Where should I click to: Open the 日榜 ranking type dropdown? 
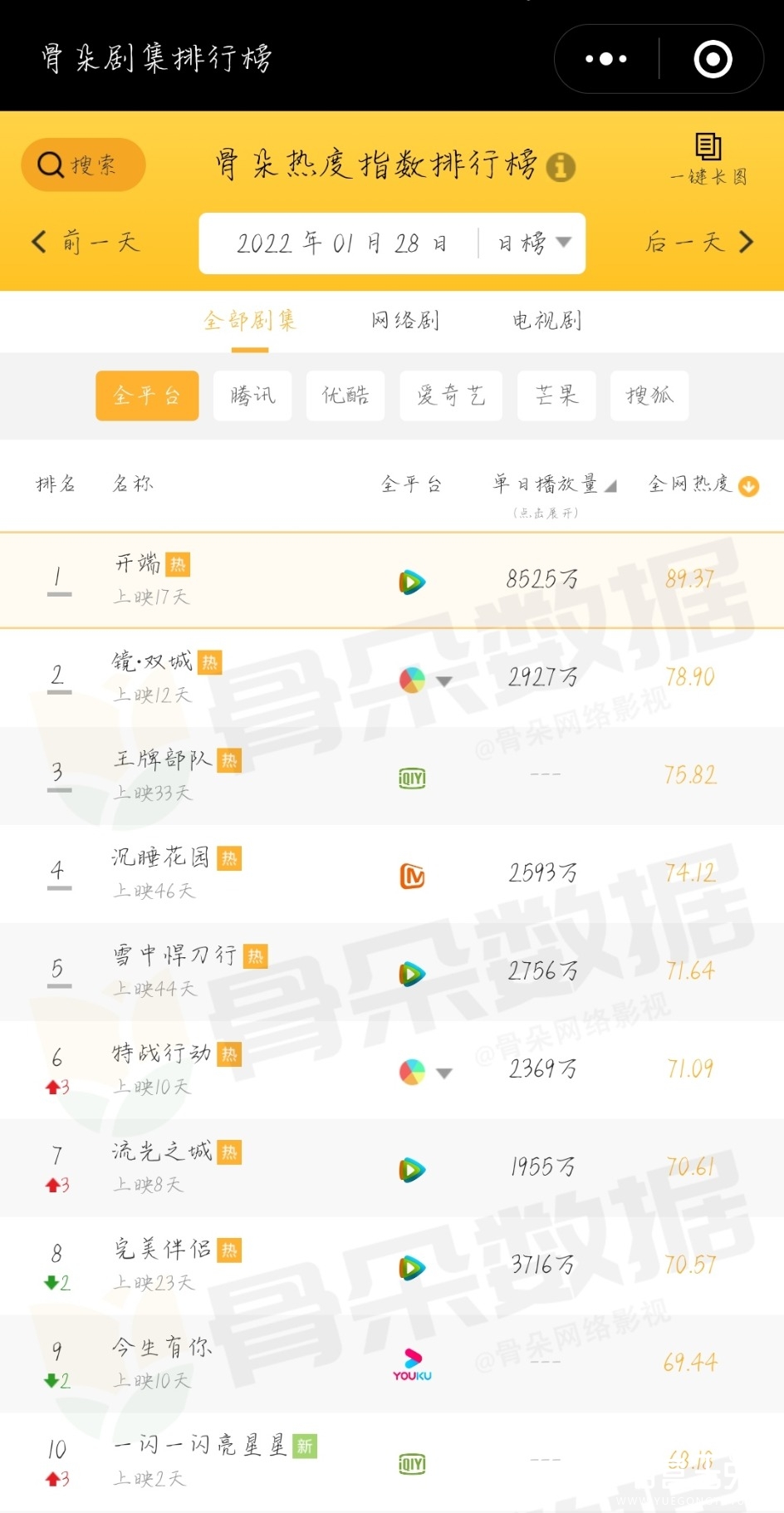click(x=534, y=243)
